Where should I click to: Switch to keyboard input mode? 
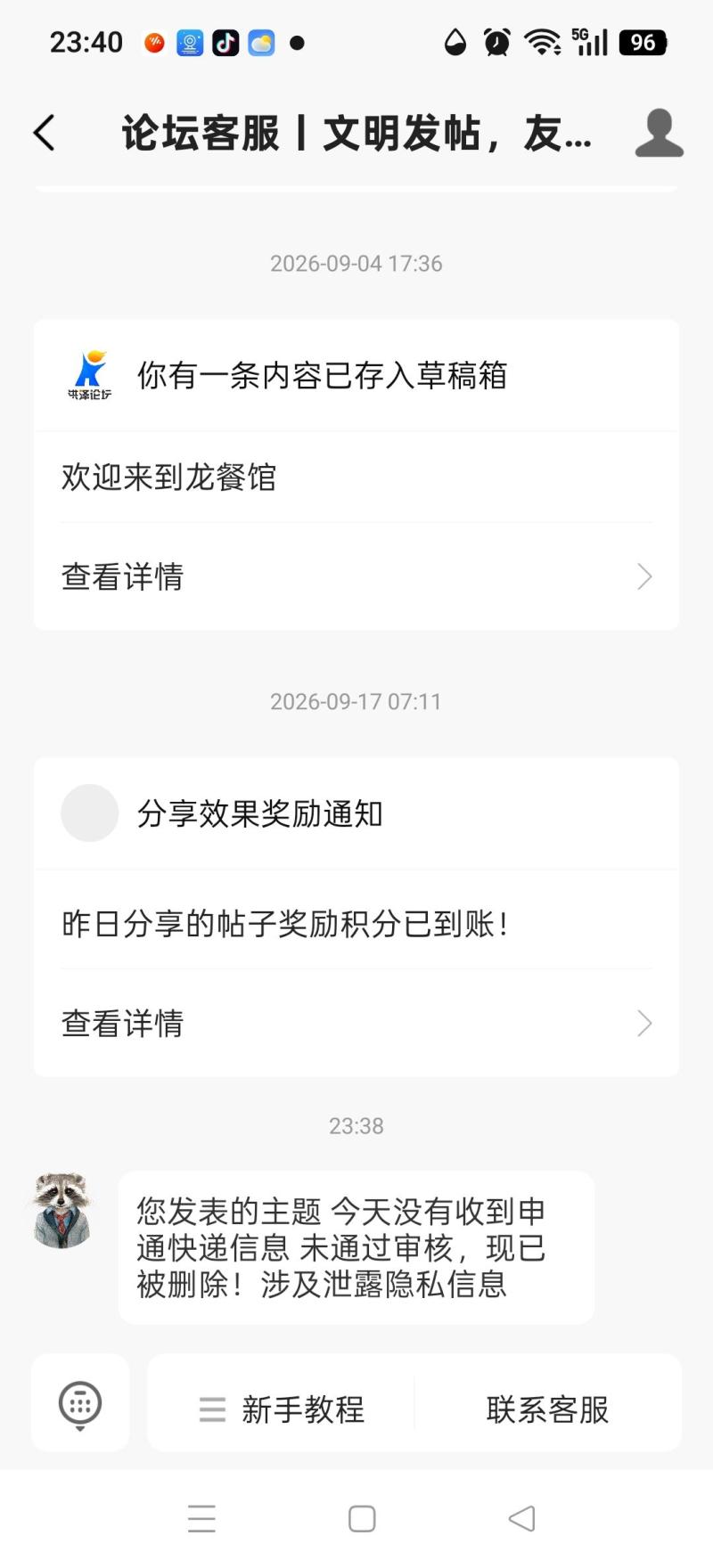[80, 1404]
